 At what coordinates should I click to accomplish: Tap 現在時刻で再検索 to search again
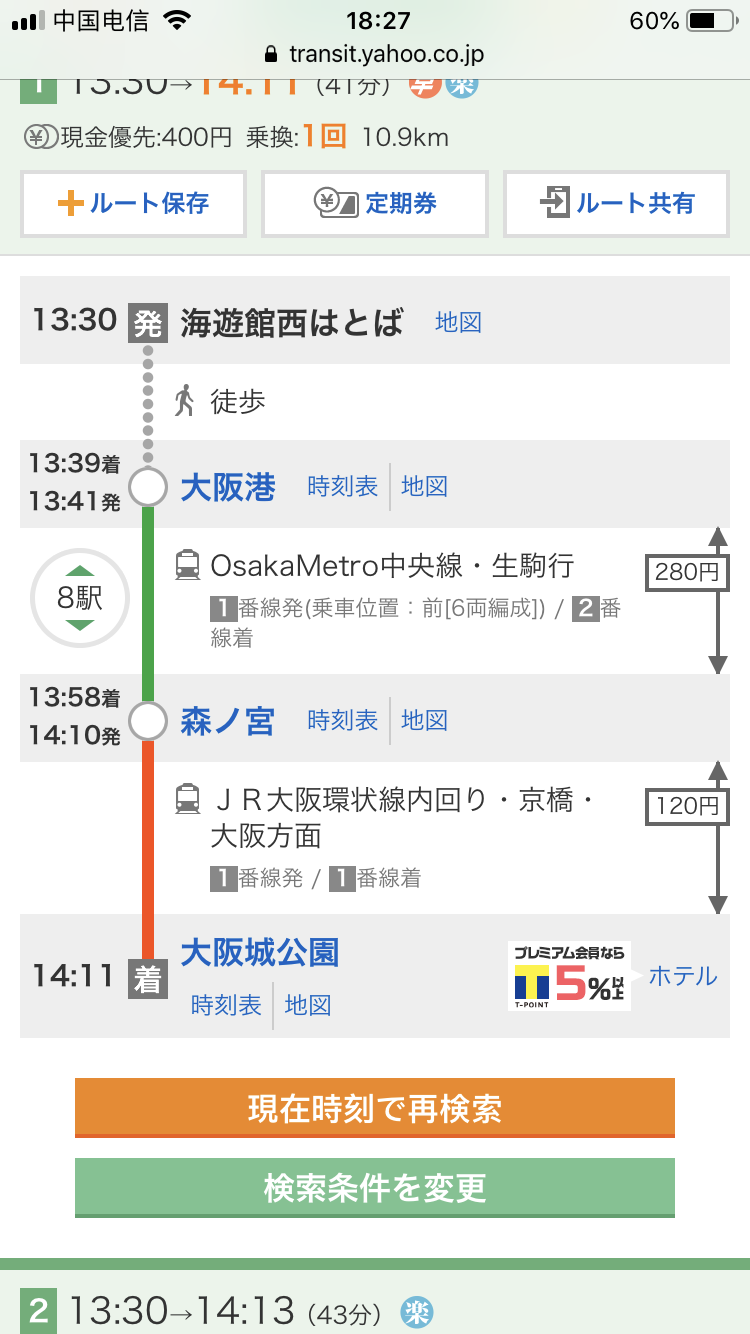point(375,1108)
